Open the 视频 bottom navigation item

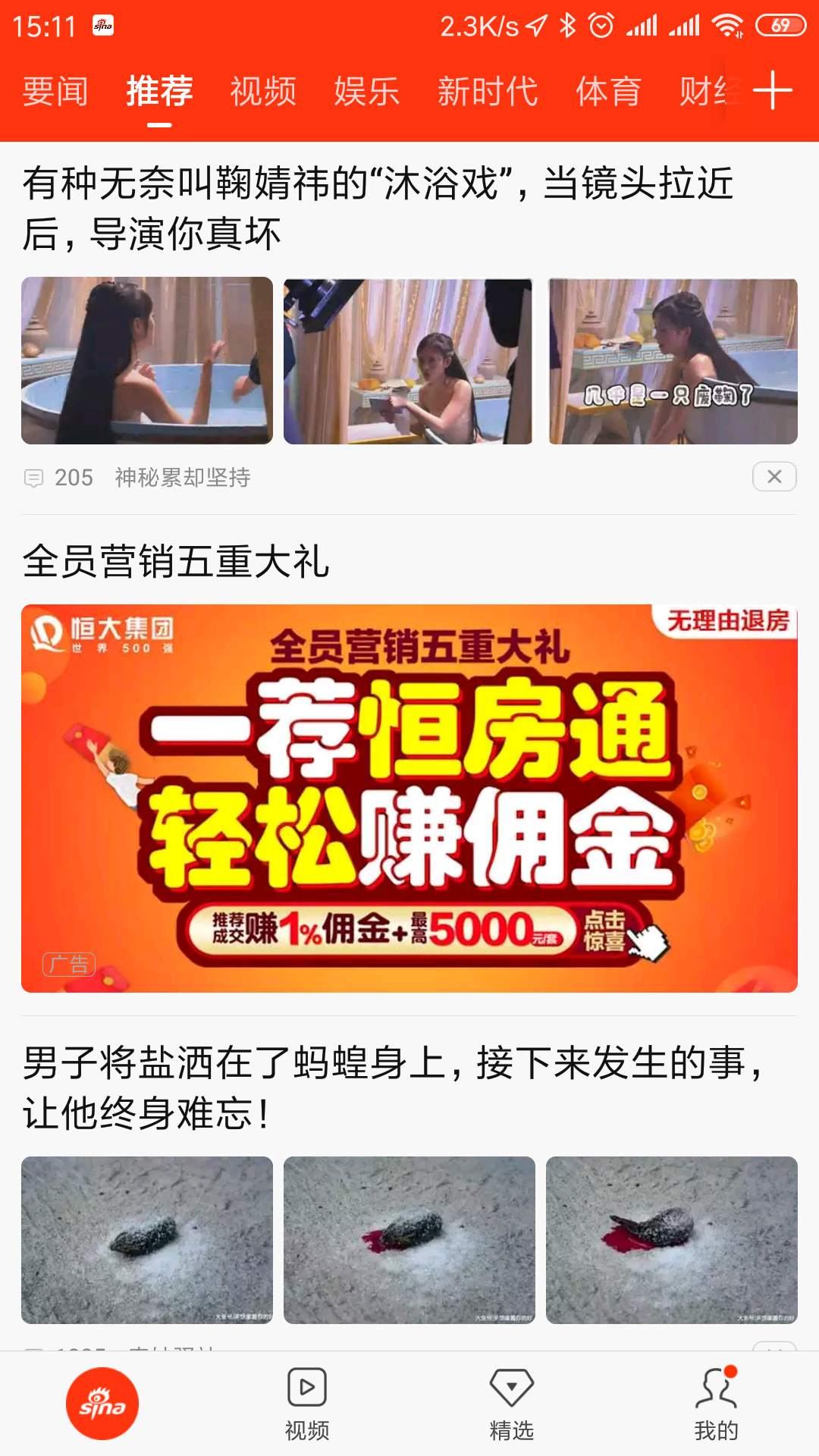tap(307, 1404)
